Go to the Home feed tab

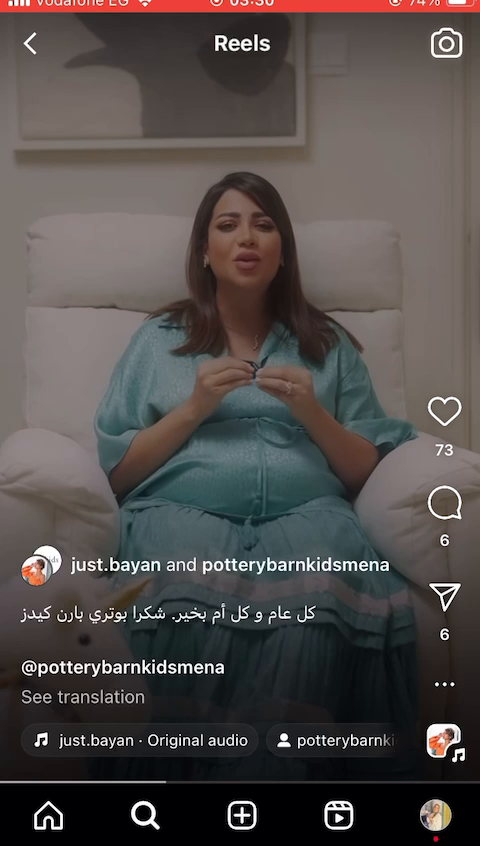pos(49,815)
